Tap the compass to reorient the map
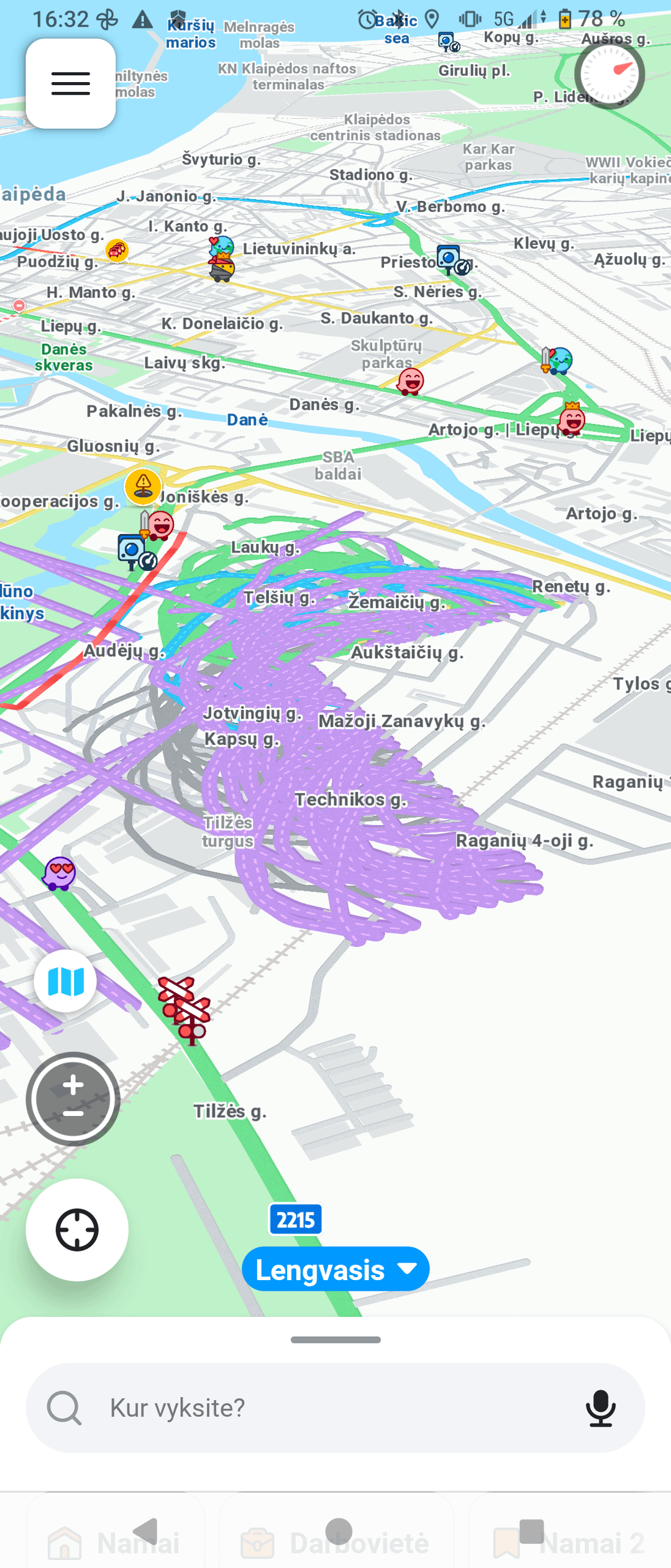Screen dimensions: 671x1568 (609, 75)
